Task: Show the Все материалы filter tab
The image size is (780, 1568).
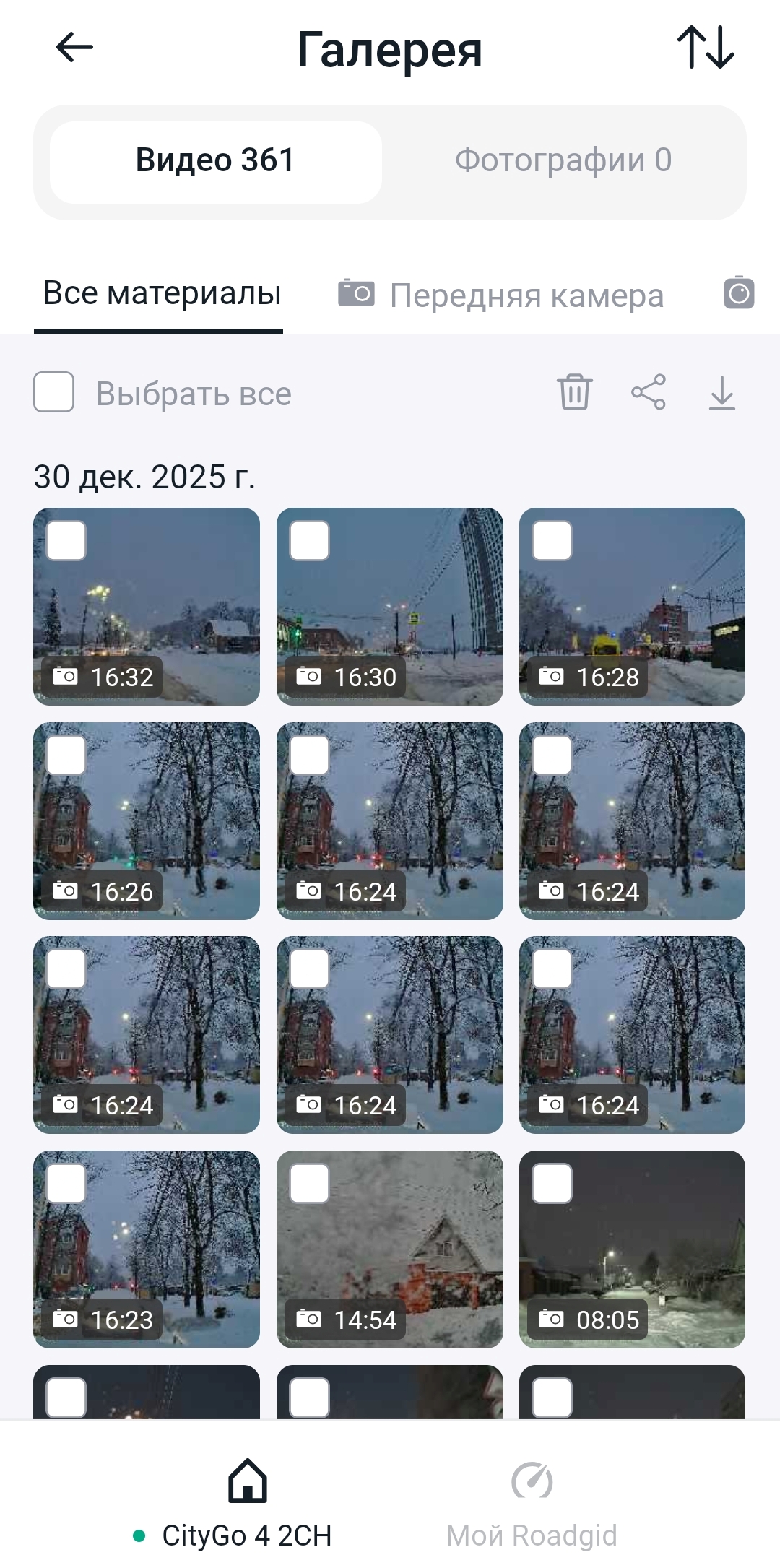Action: click(162, 294)
